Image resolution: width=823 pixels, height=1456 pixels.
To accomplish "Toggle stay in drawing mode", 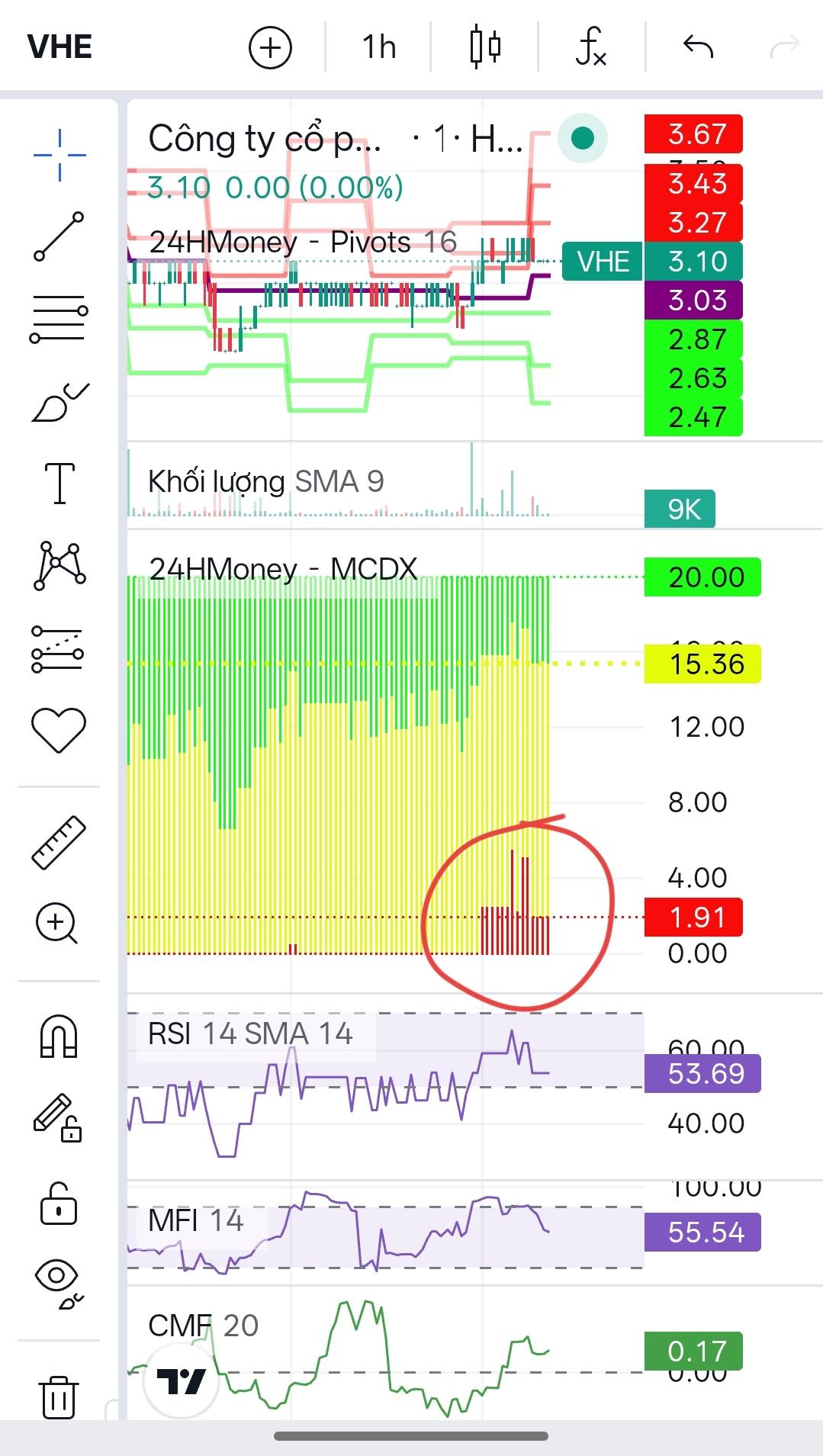I will [58, 1118].
